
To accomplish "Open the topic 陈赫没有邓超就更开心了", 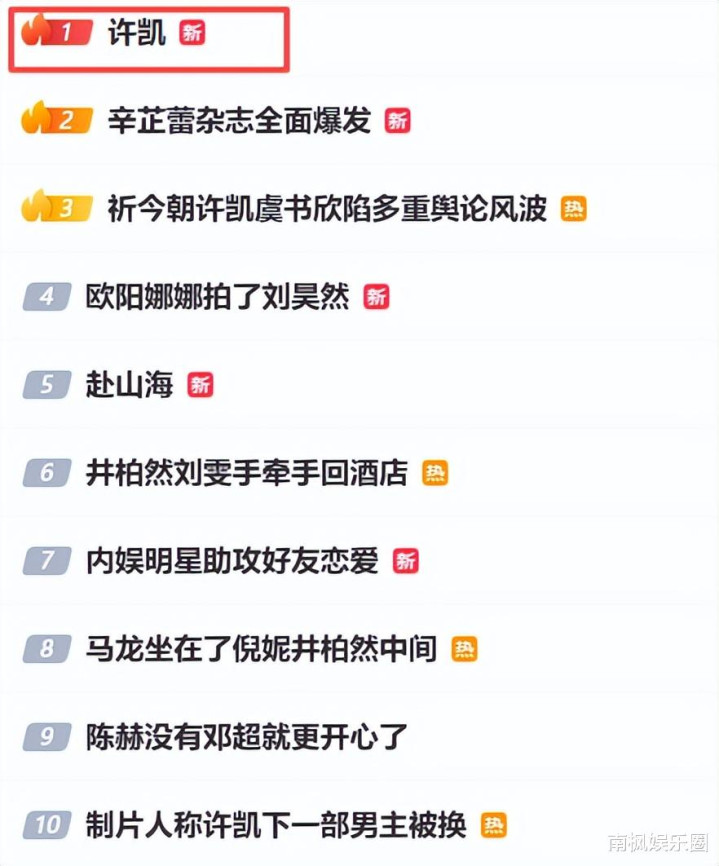I will pos(247,737).
